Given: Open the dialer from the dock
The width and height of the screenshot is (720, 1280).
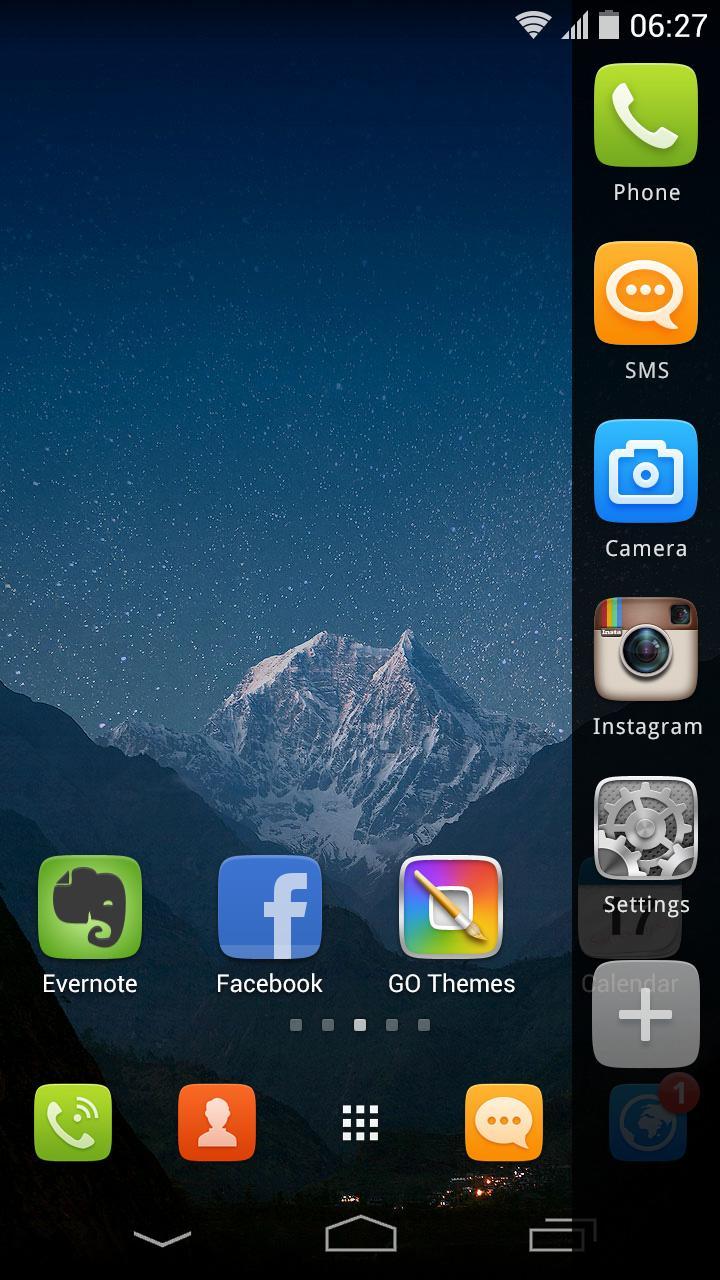Looking at the screenshot, I should [73, 1122].
